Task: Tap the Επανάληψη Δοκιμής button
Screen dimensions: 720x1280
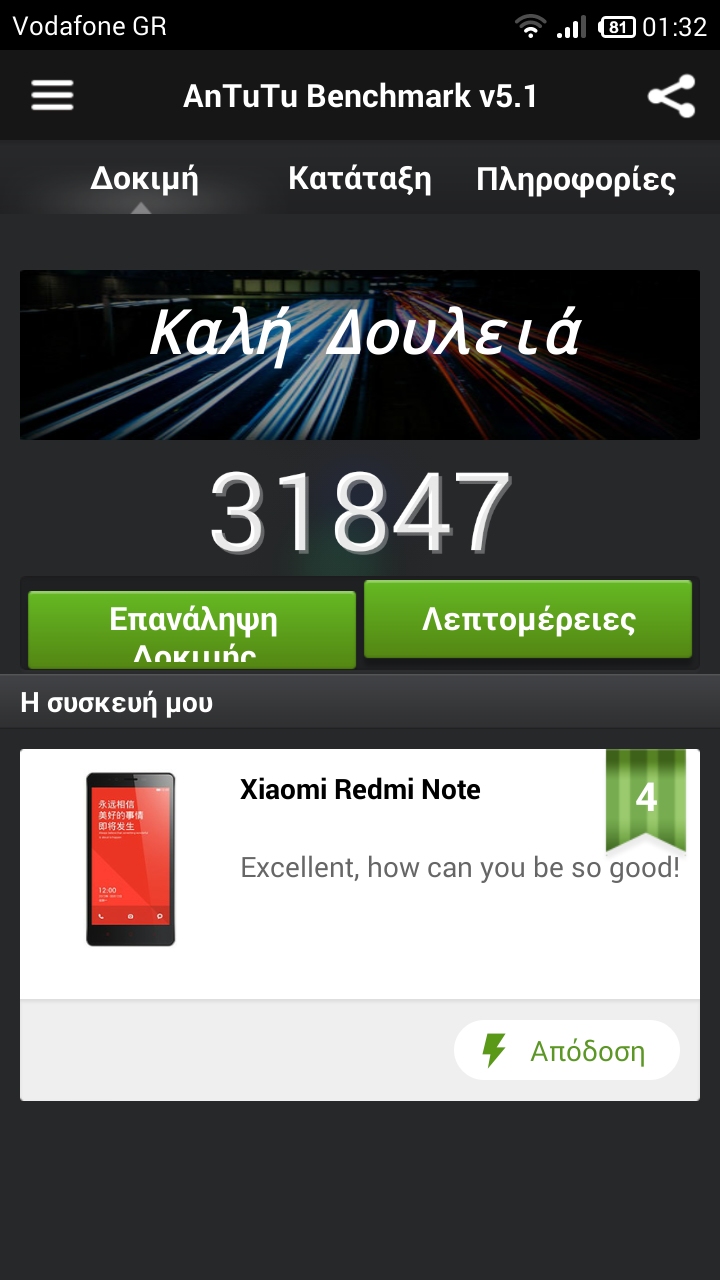Action: pyautogui.click(x=192, y=628)
